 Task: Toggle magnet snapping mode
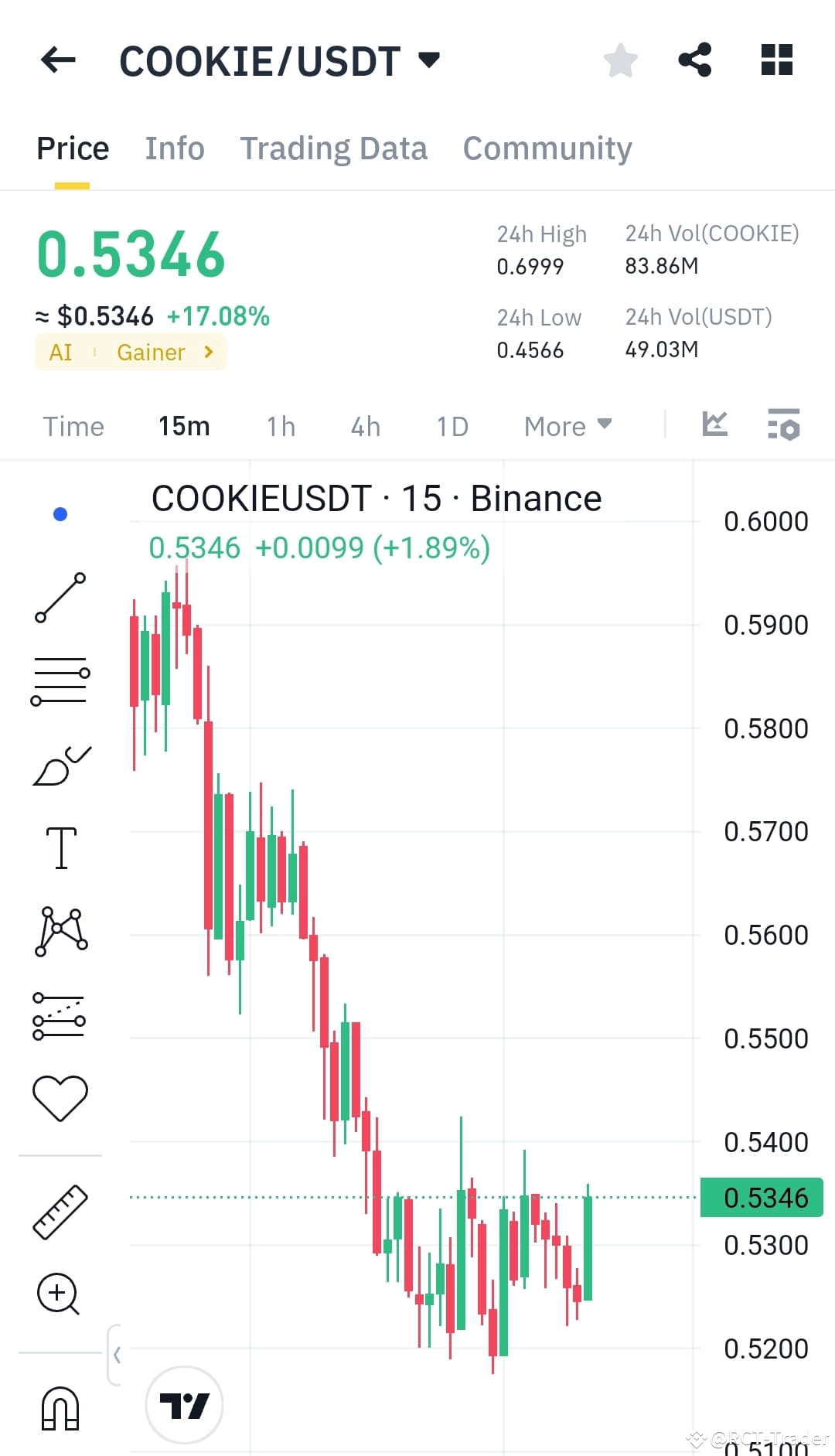(x=60, y=1407)
